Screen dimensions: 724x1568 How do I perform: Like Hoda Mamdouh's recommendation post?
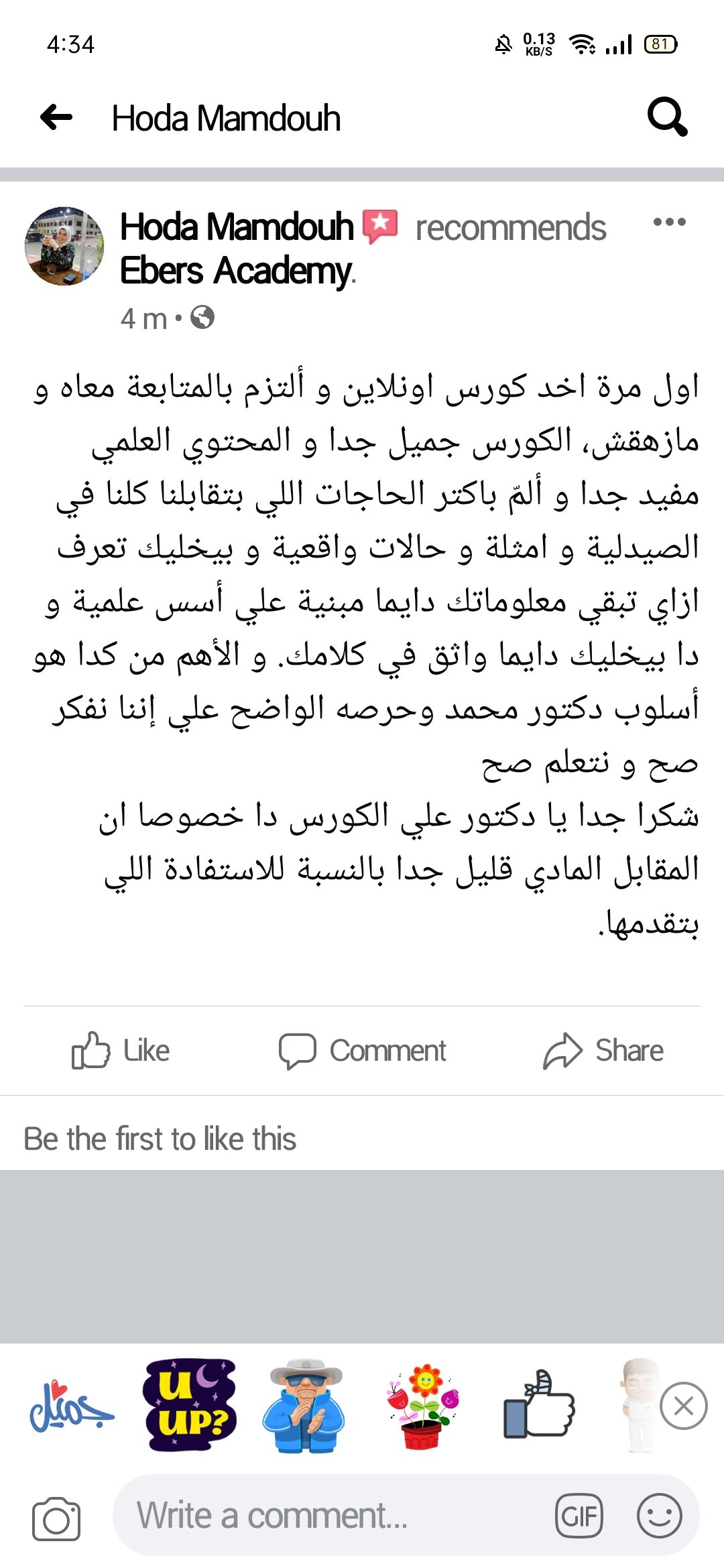[x=121, y=1050]
